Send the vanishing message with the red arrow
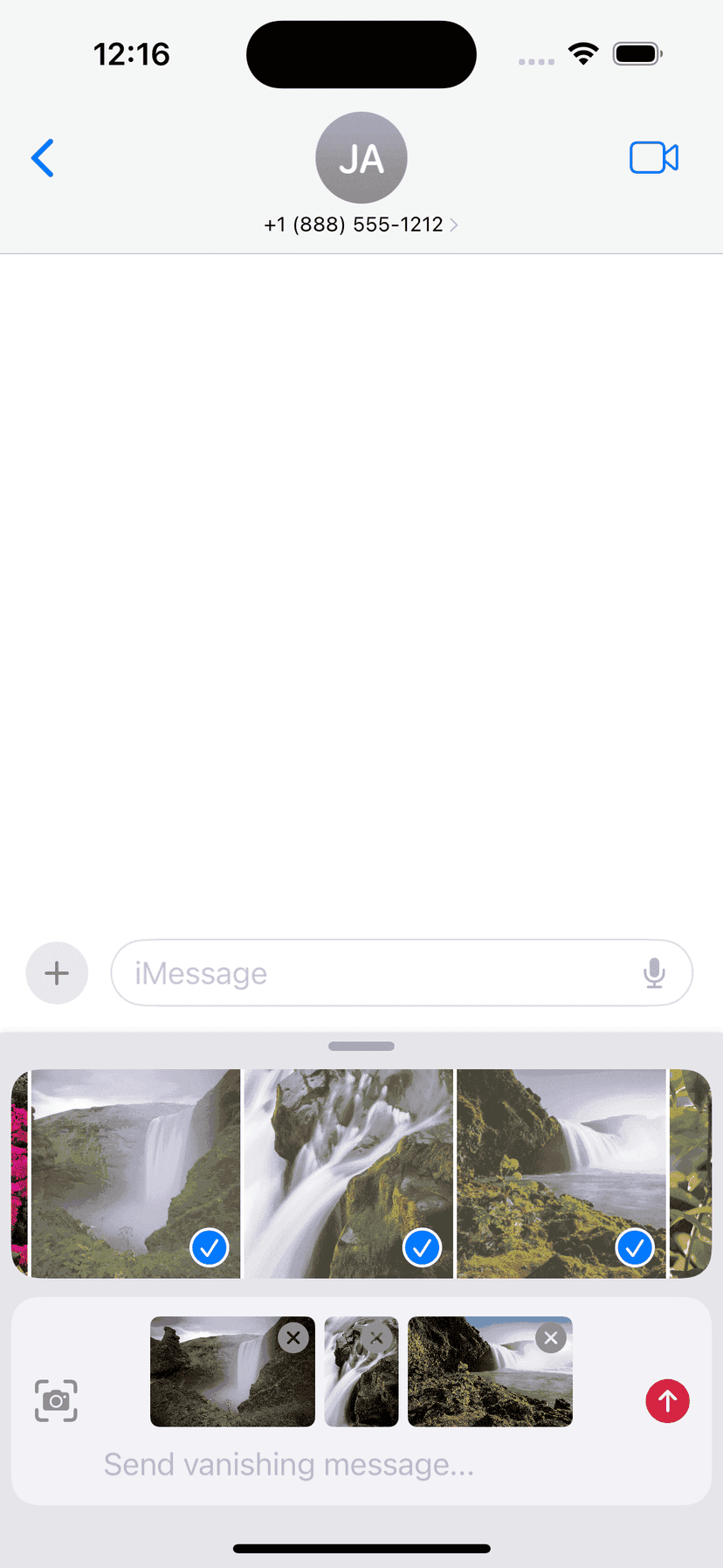This screenshot has height=1568, width=723. 668,1401
